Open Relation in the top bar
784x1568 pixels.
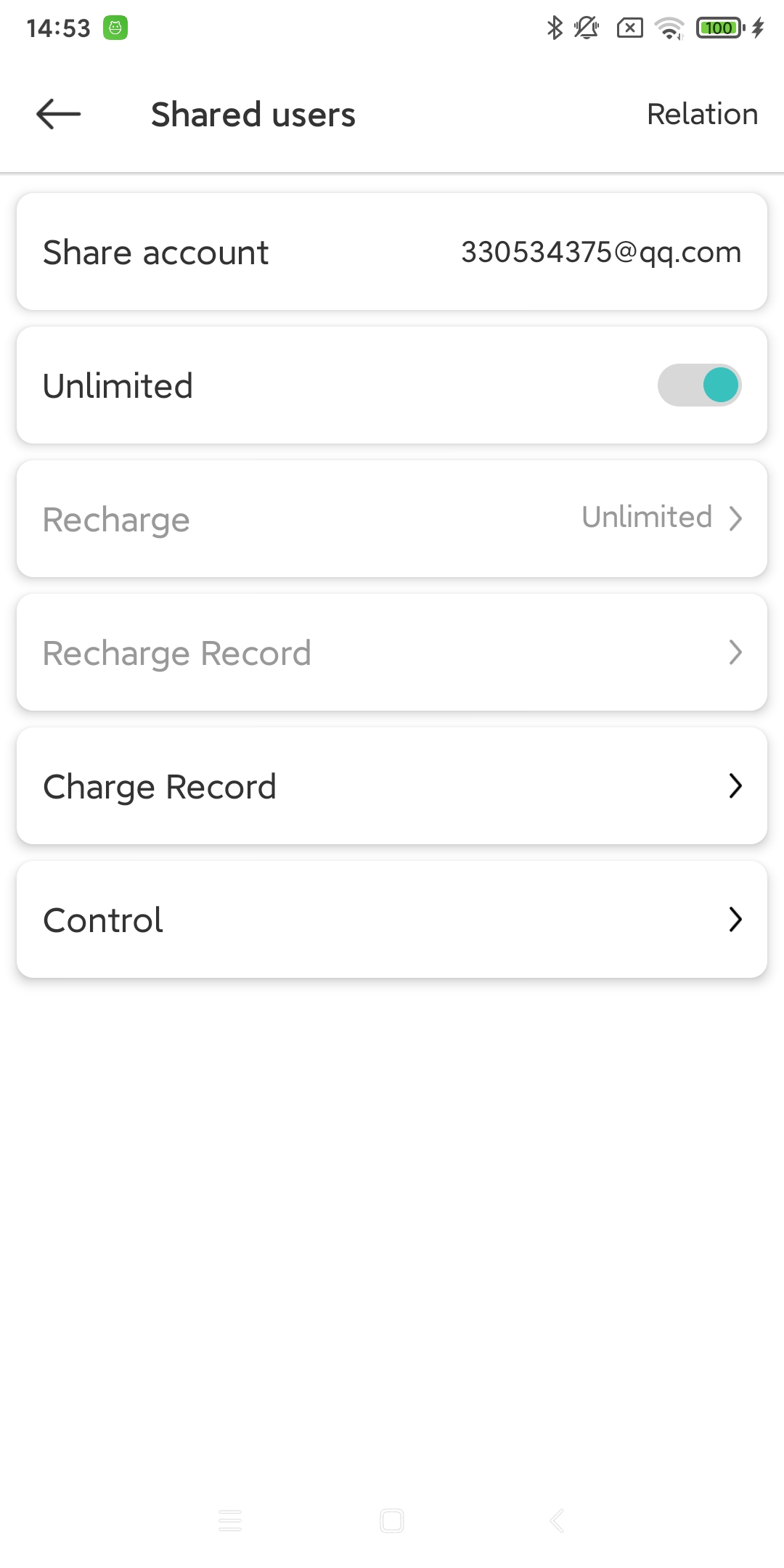(701, 114)
